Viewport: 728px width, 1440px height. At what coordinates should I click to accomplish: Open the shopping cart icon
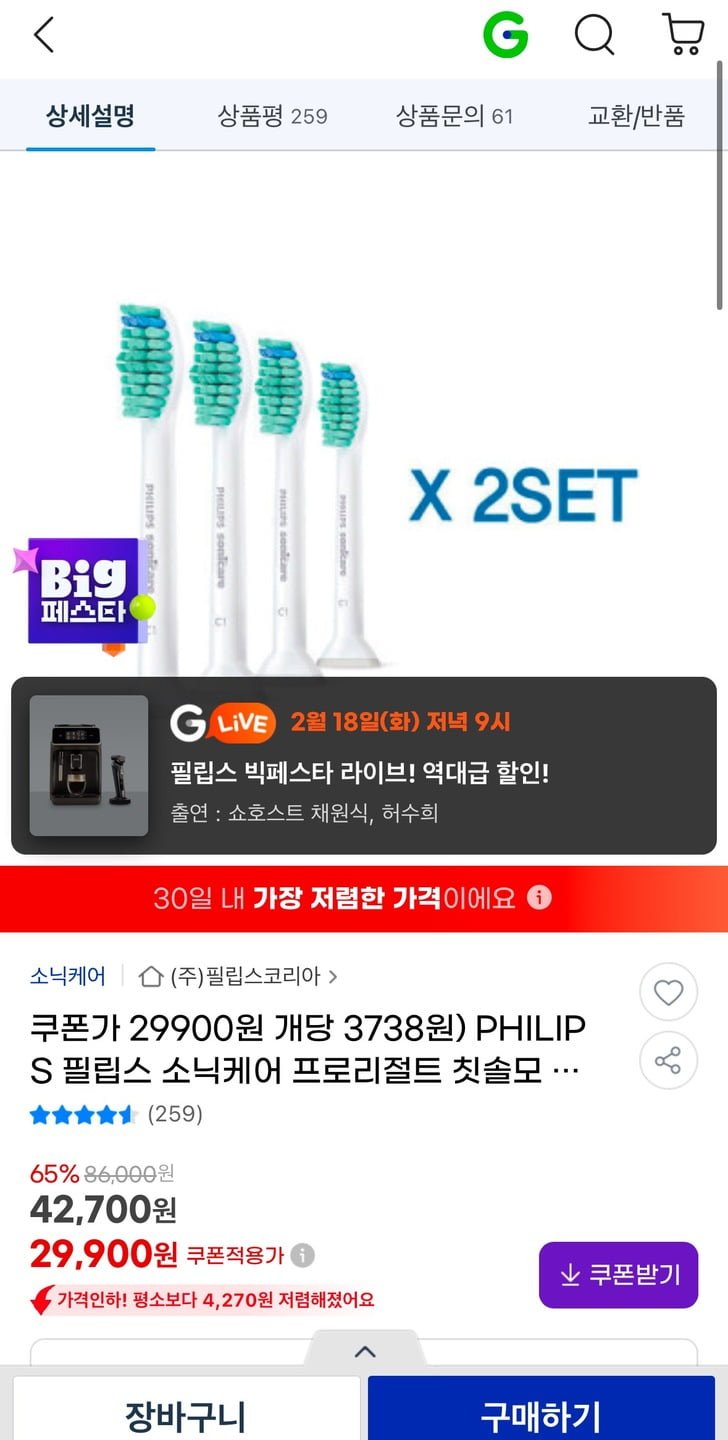point(683,36)
